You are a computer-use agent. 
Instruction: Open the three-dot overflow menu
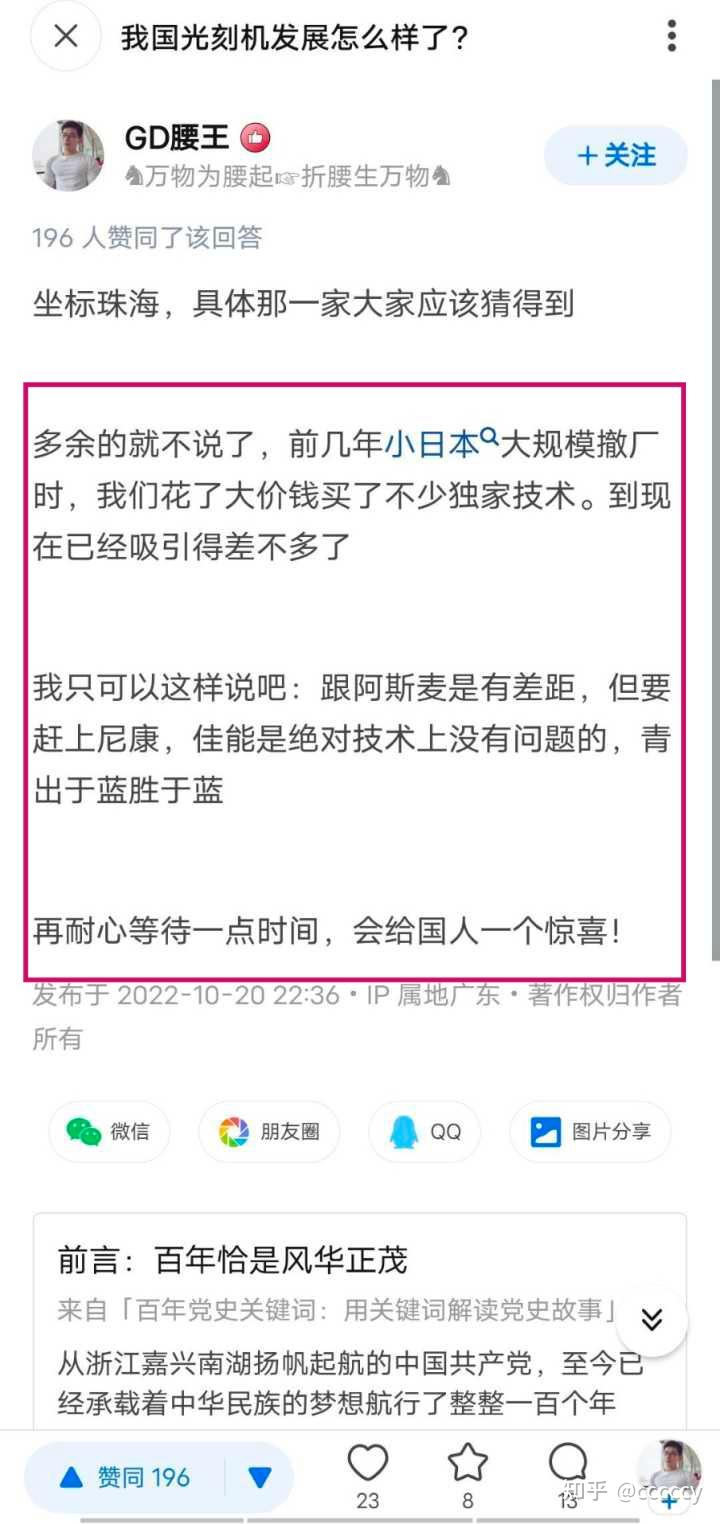tap(671, 36)
